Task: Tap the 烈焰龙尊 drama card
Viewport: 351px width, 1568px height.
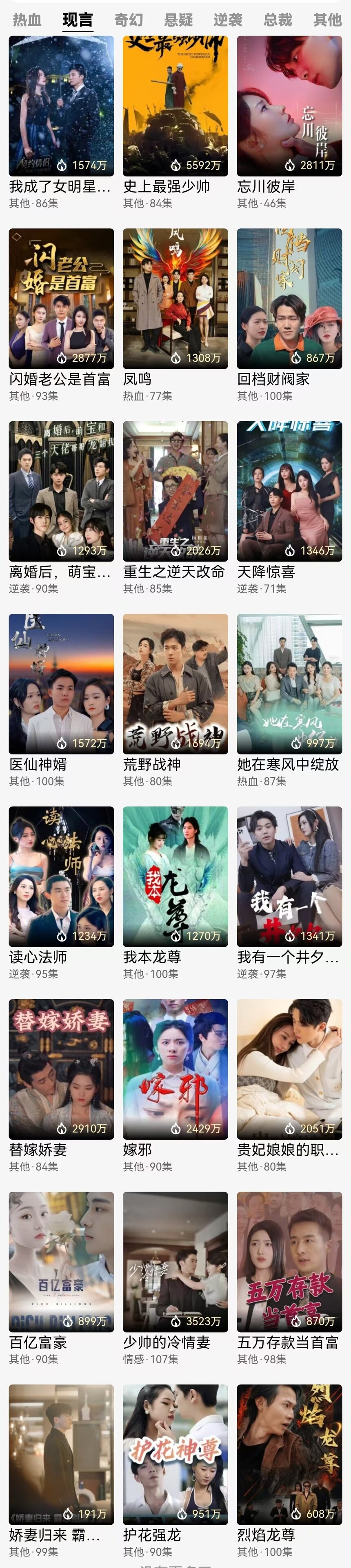Action: [289, 1454]
